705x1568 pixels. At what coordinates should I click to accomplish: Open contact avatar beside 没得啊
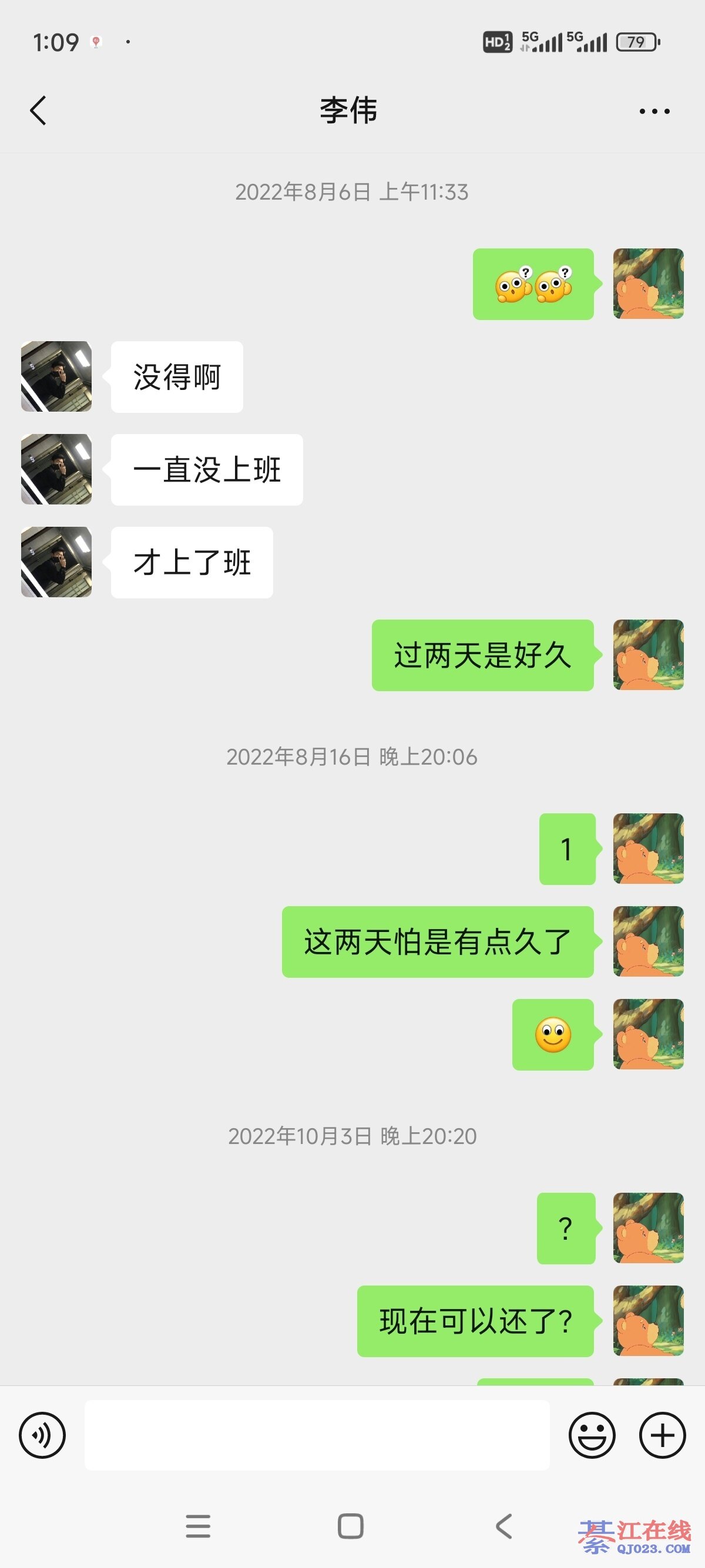click(x=56, y=376)
